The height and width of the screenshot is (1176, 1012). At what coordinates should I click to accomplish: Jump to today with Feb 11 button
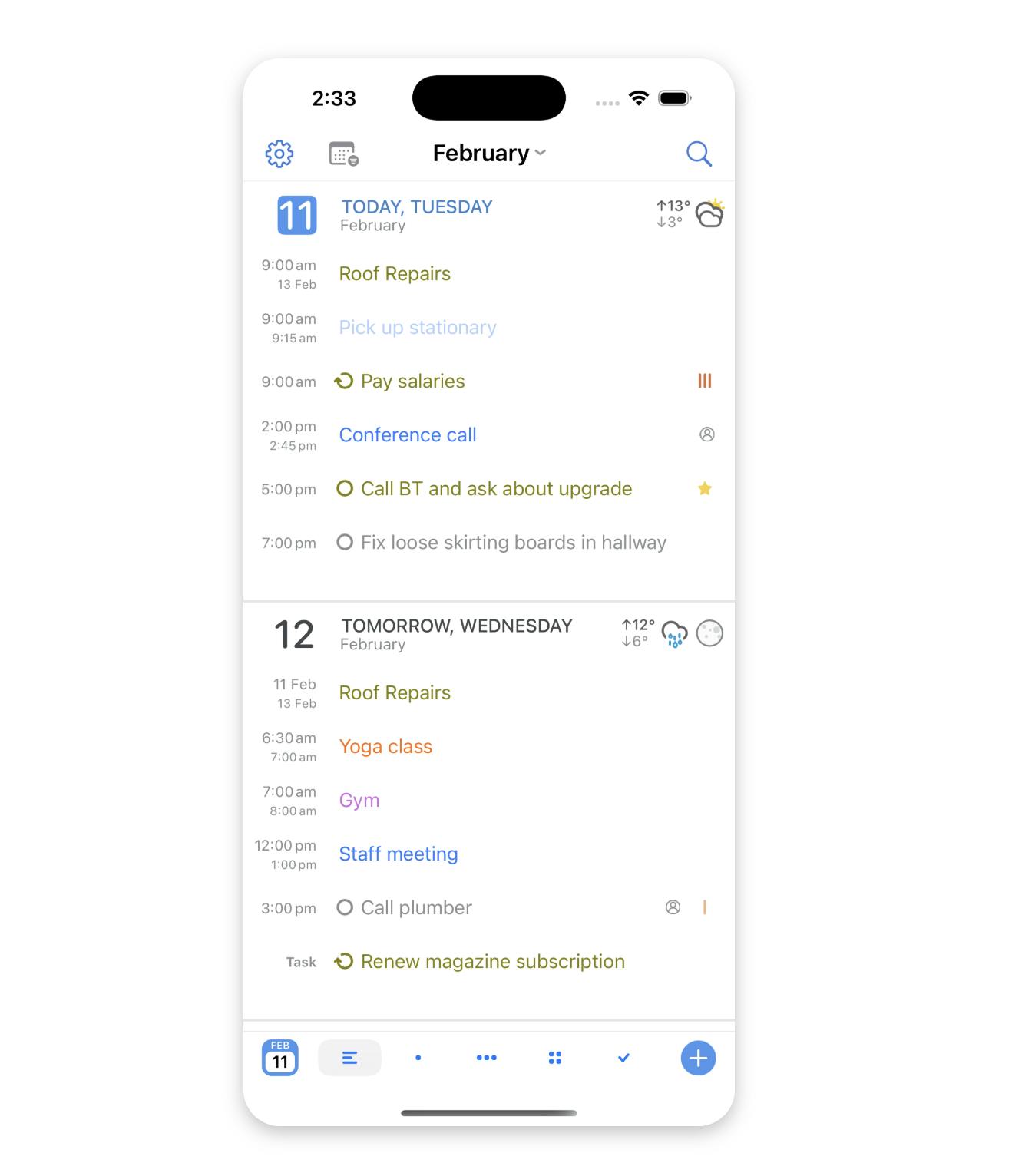(x=280, y=1058)
